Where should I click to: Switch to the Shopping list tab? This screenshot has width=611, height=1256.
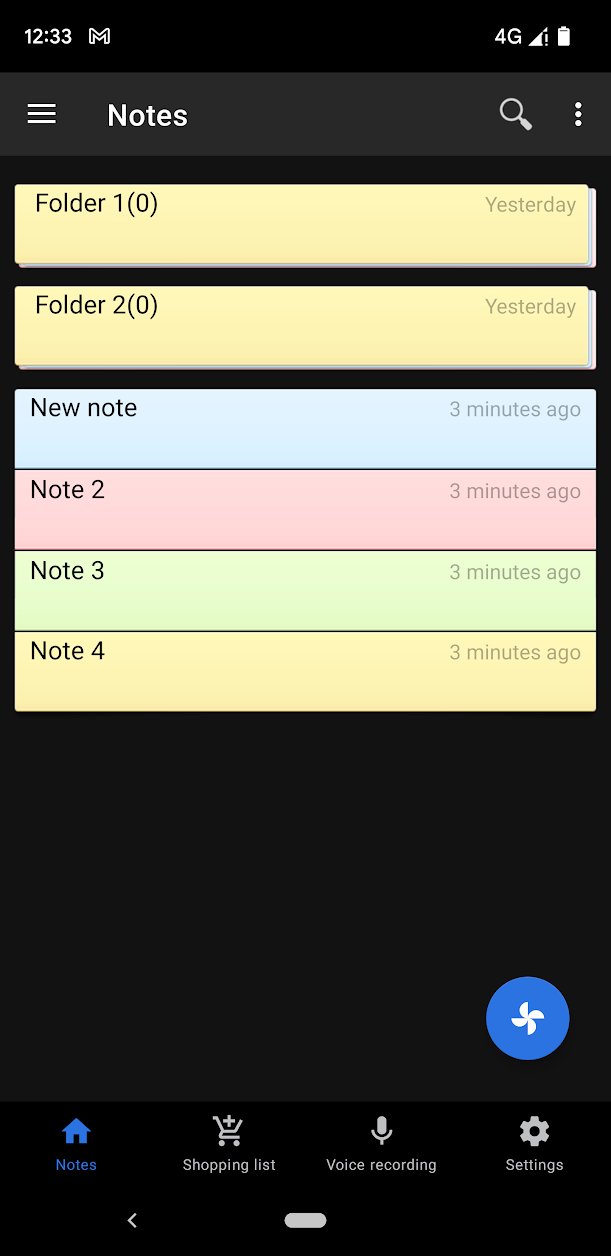click(x=229, y=1145)
